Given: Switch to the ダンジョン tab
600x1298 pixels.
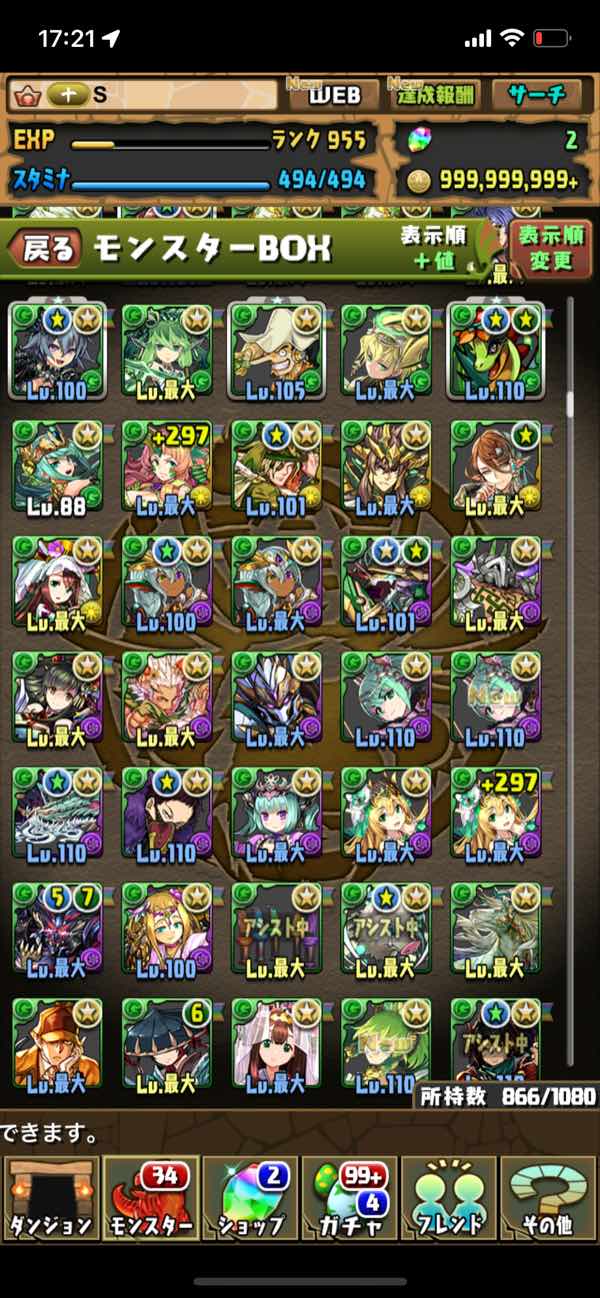Looking at the screenshot, I should pyautogui.click(x=50, y=1198).
